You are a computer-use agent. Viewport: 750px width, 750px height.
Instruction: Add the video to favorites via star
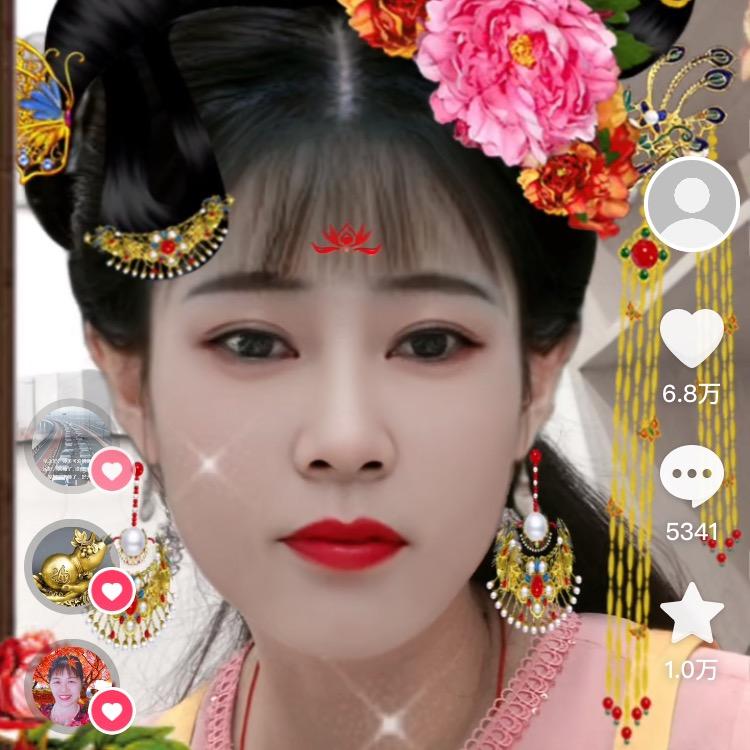coord(692,613)
